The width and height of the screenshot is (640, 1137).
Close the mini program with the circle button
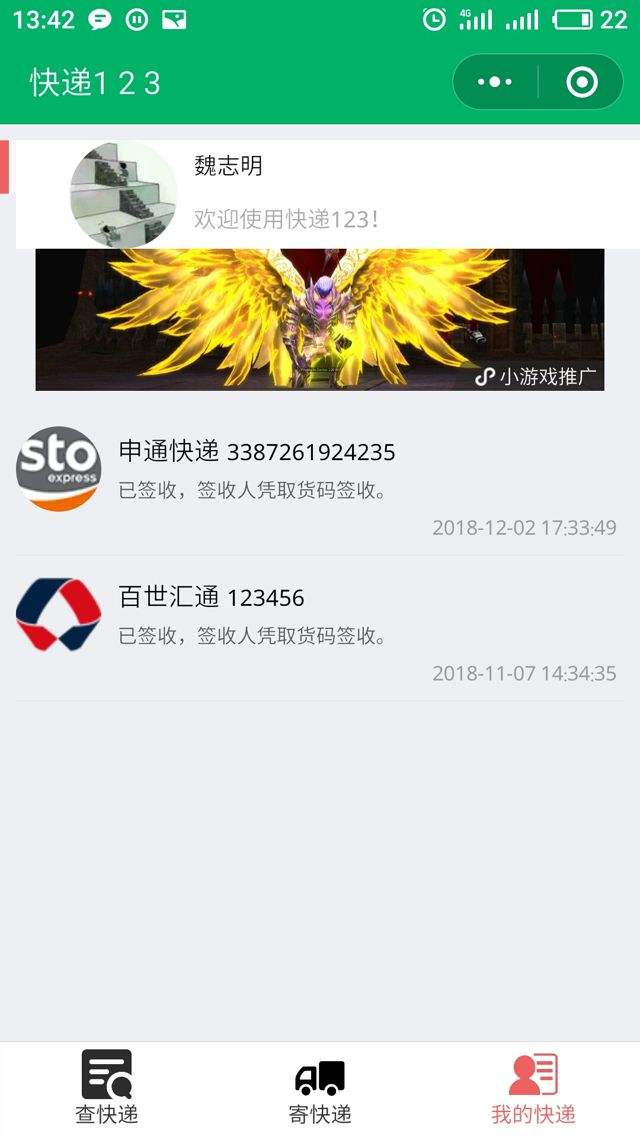(x=582, y=82)
